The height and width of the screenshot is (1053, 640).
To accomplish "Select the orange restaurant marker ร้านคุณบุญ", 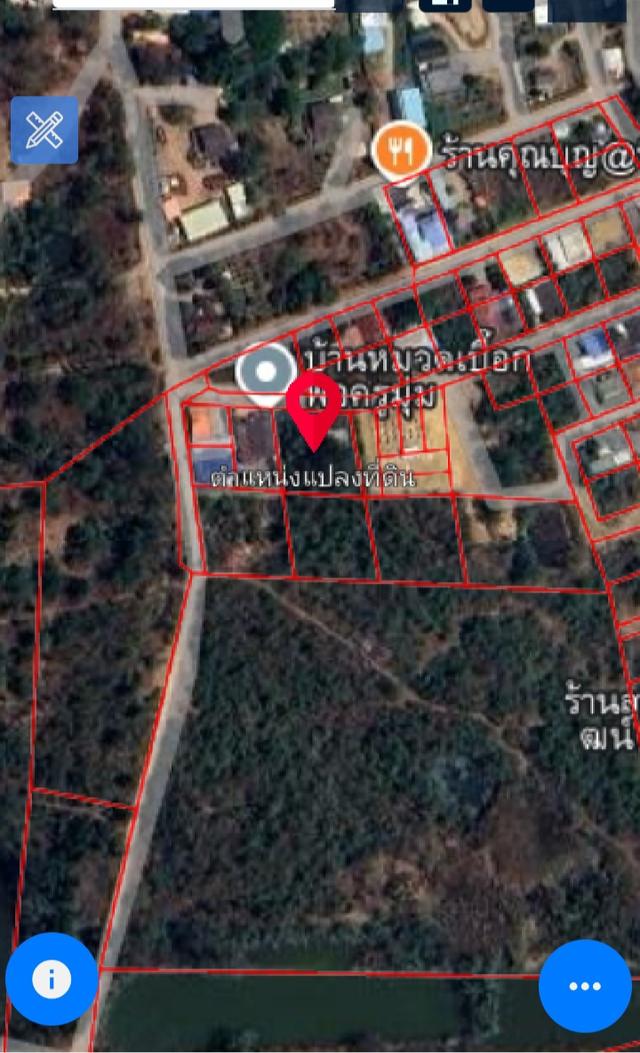I will 401,151.
